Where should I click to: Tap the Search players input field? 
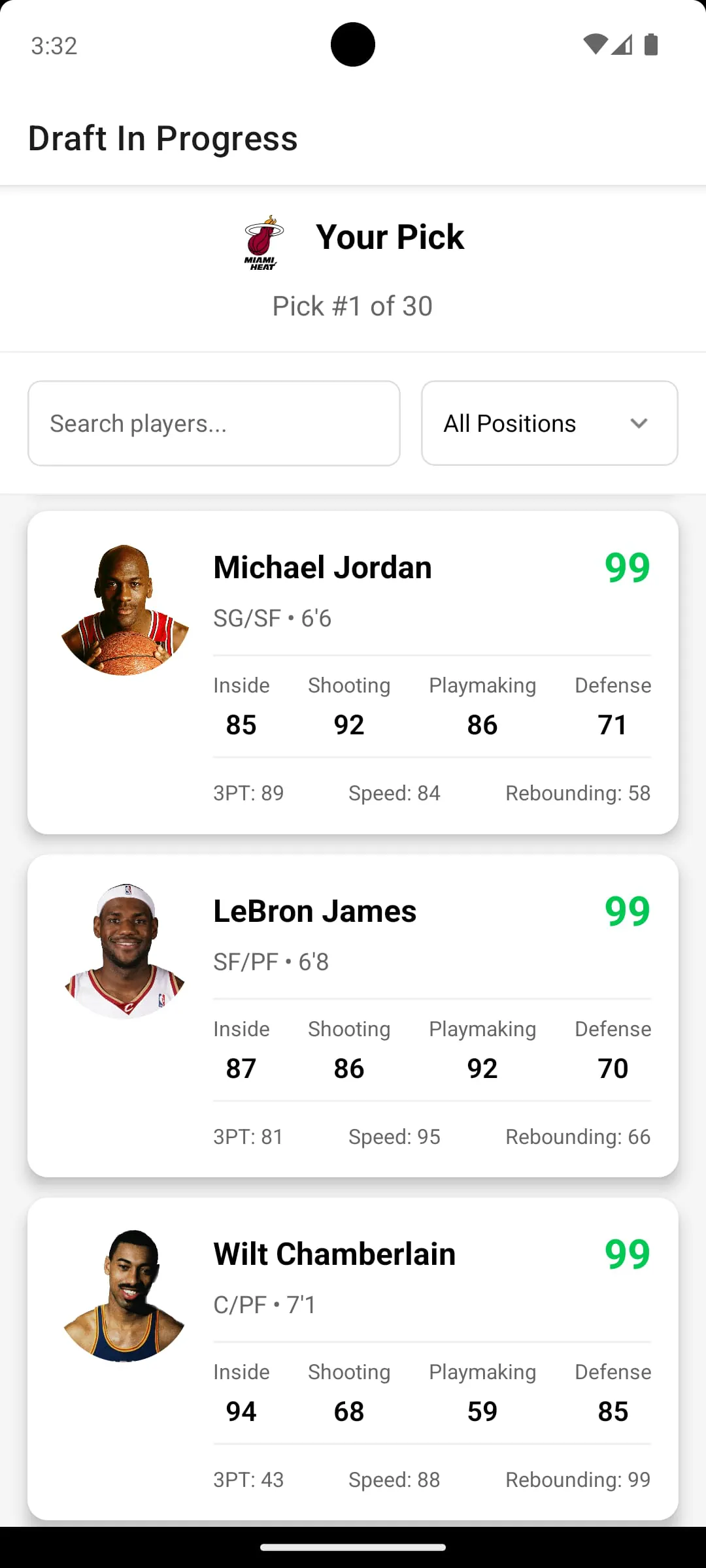click(214, 423)
